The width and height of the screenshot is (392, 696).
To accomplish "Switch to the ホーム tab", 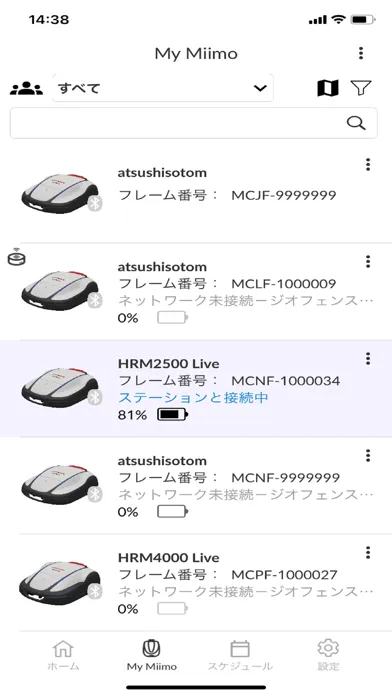I will (63, 655).
